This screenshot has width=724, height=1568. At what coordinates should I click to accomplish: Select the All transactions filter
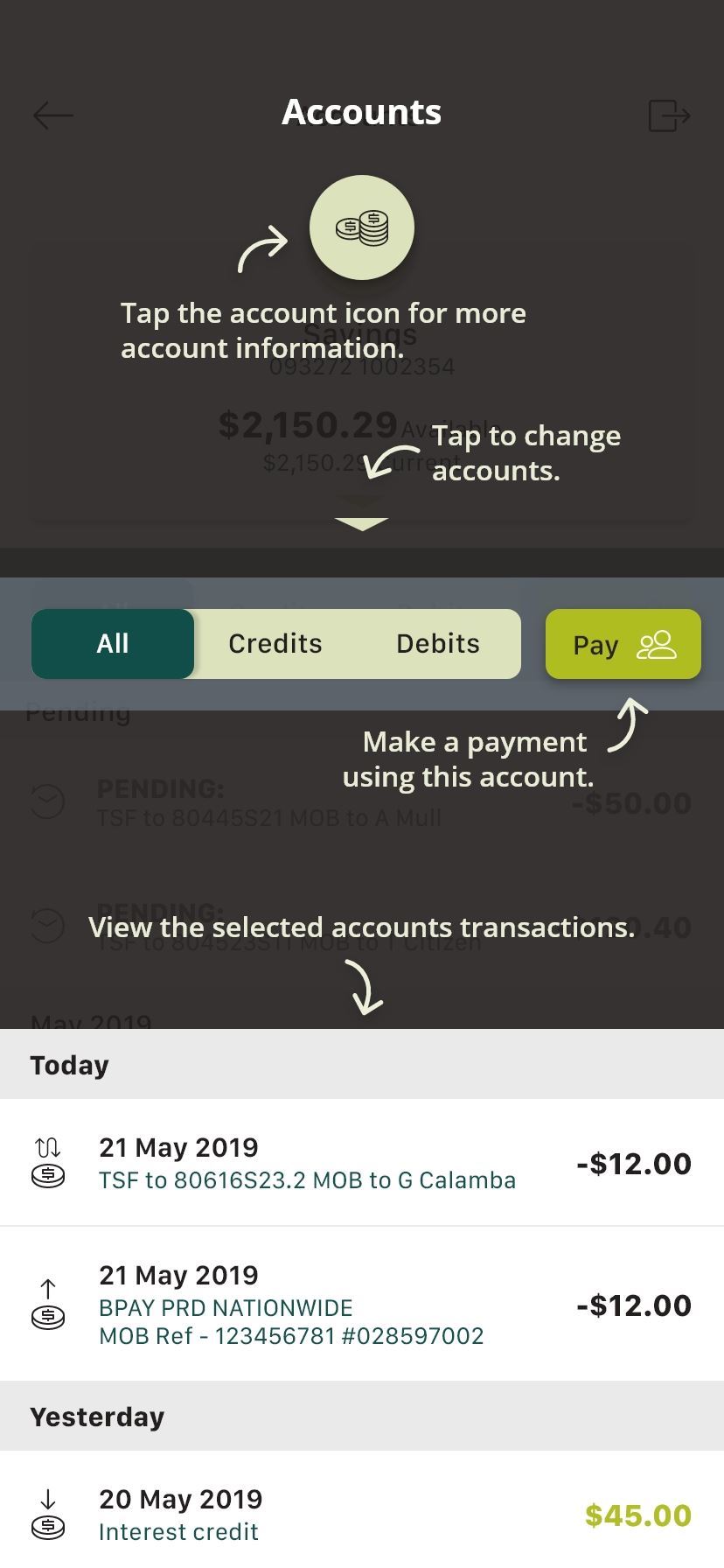(x=113, y=644)
